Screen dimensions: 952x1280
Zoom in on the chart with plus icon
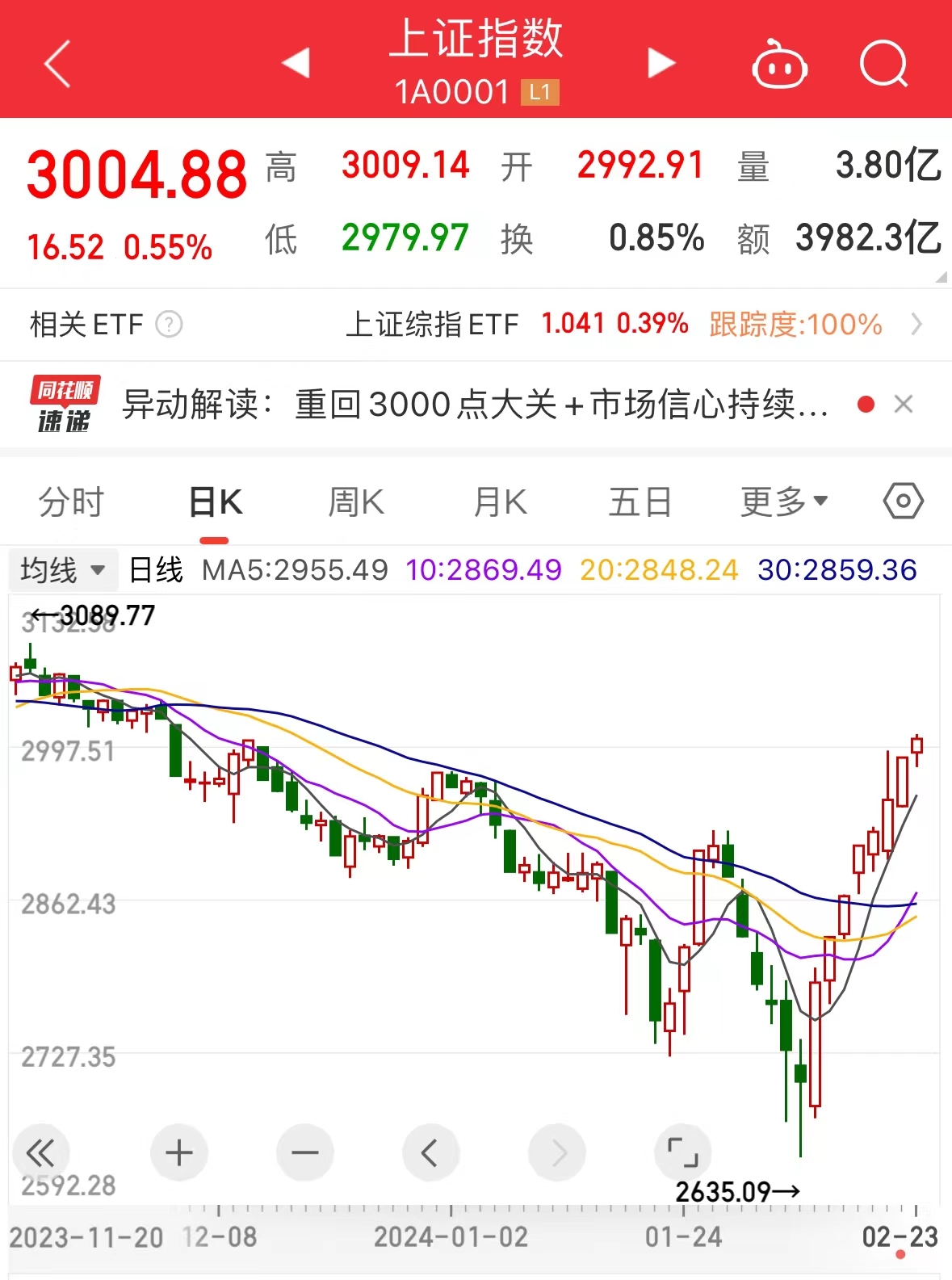(178, 1153)
